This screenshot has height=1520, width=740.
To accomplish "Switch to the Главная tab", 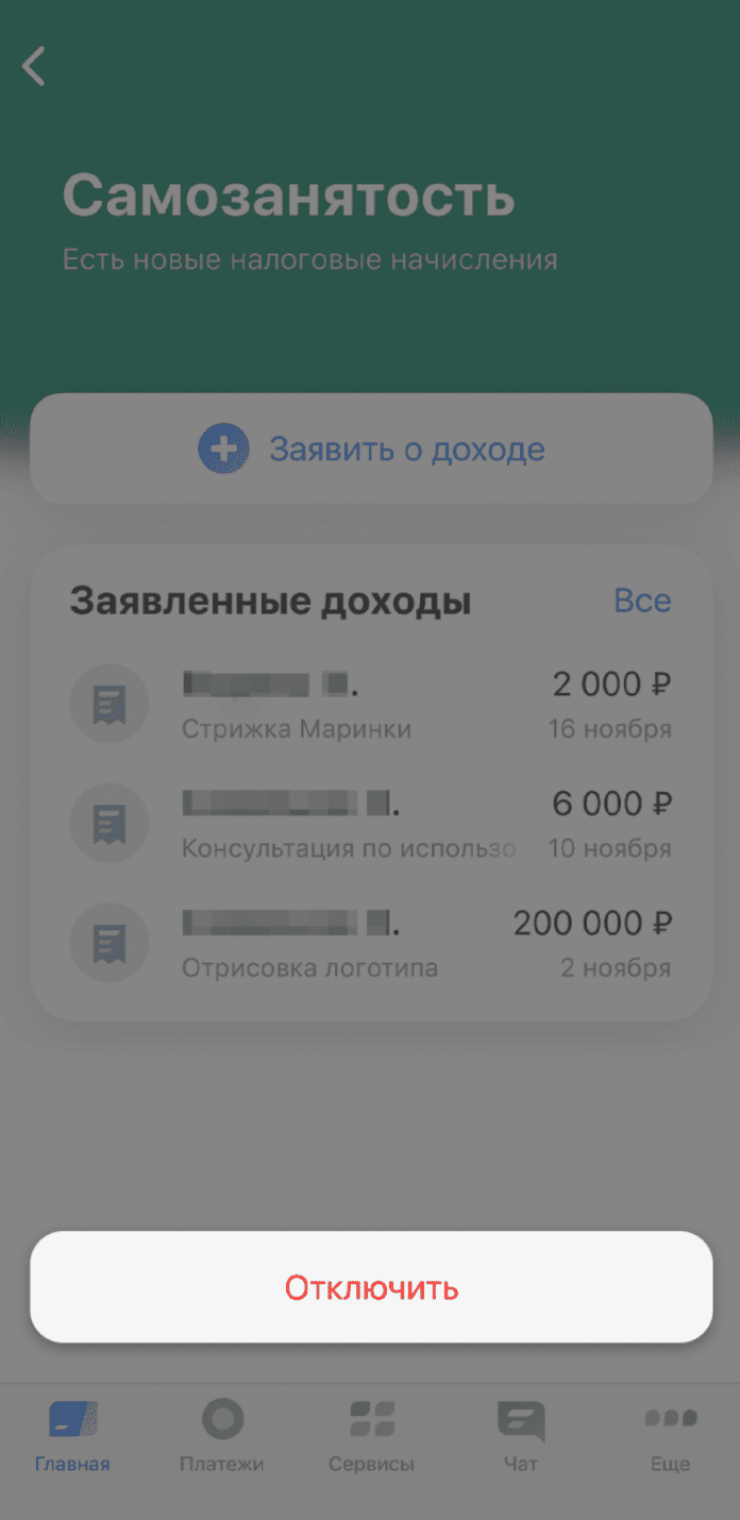I will tap(72, 1437).
